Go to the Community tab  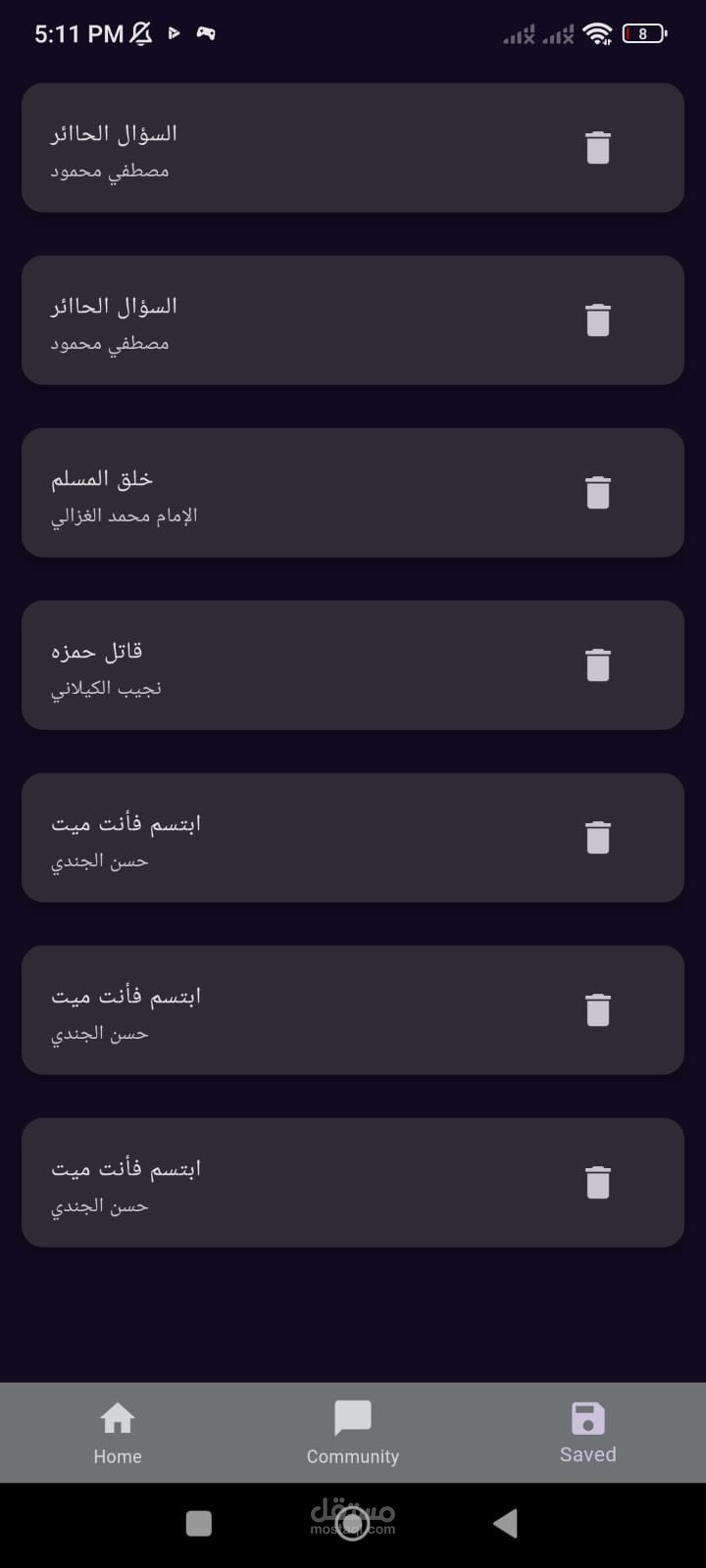353,1433
